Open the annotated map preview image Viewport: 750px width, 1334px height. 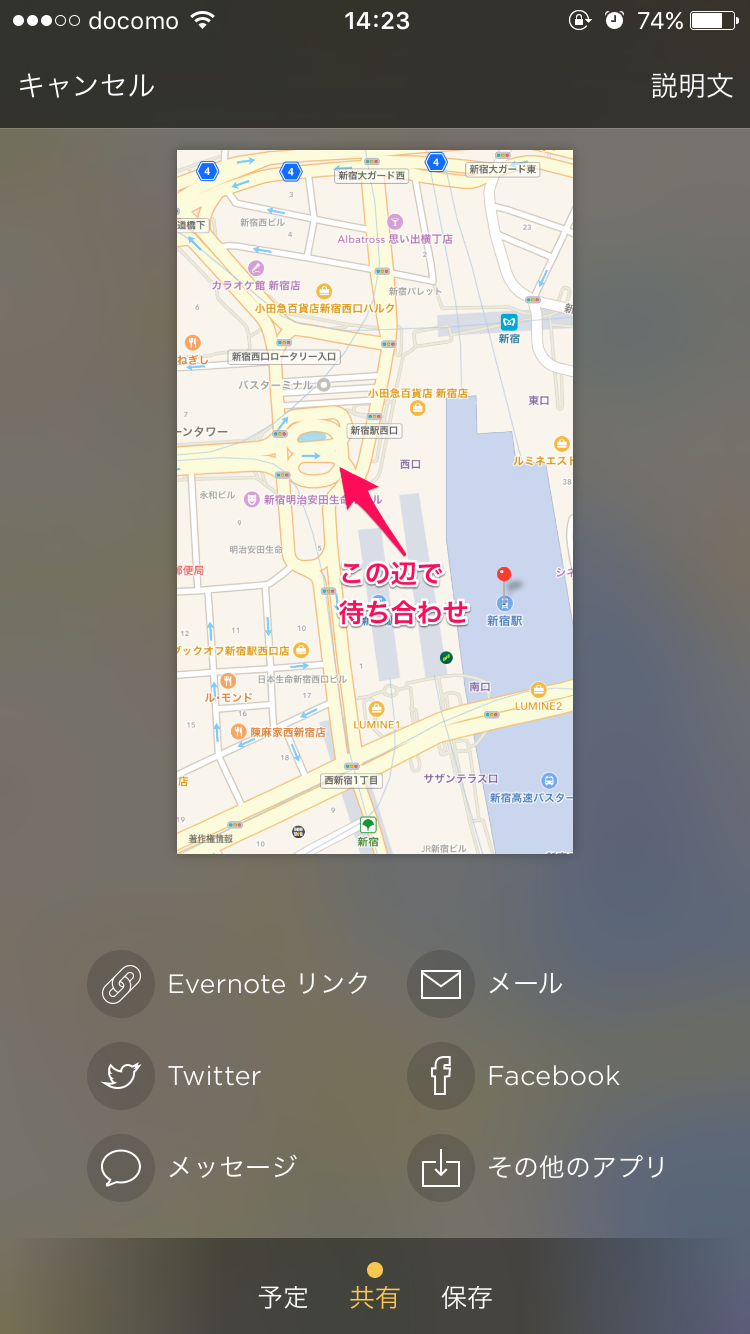click(375, 502)
